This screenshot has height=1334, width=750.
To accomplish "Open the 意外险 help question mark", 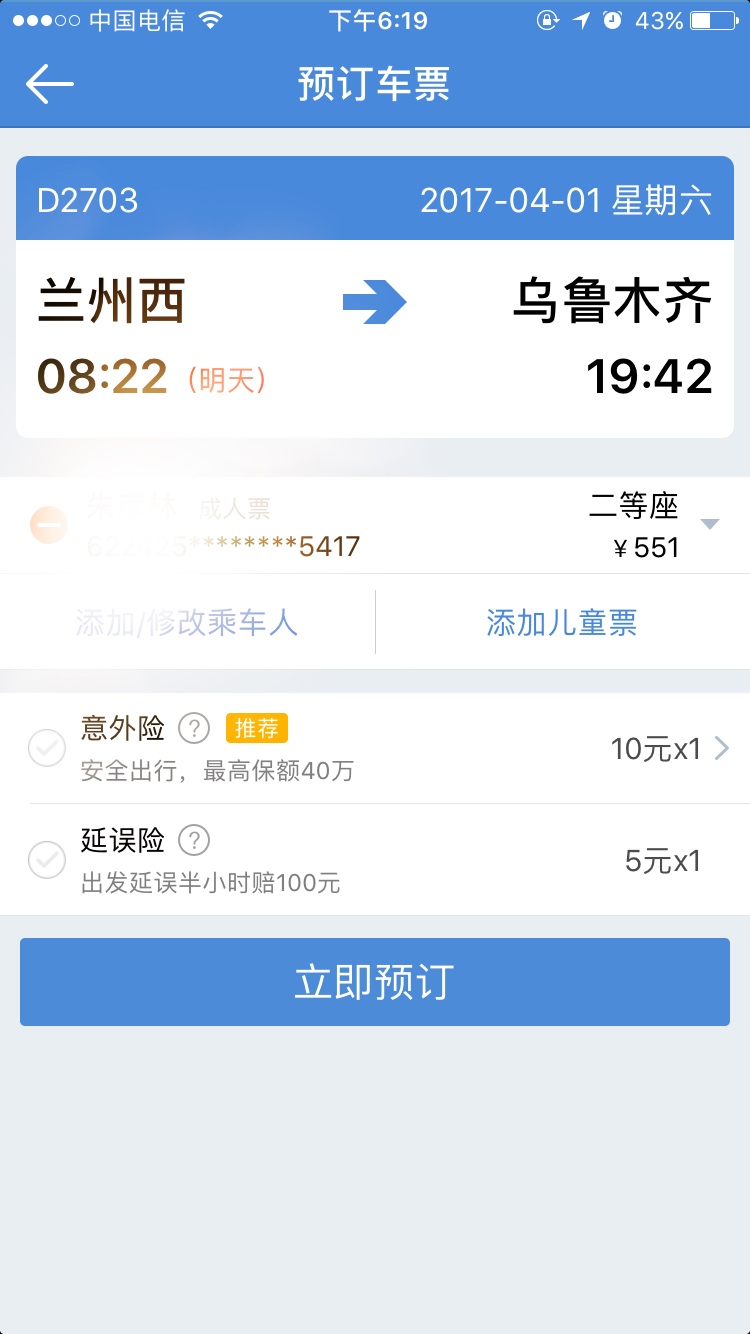I will tap(193, 729).
